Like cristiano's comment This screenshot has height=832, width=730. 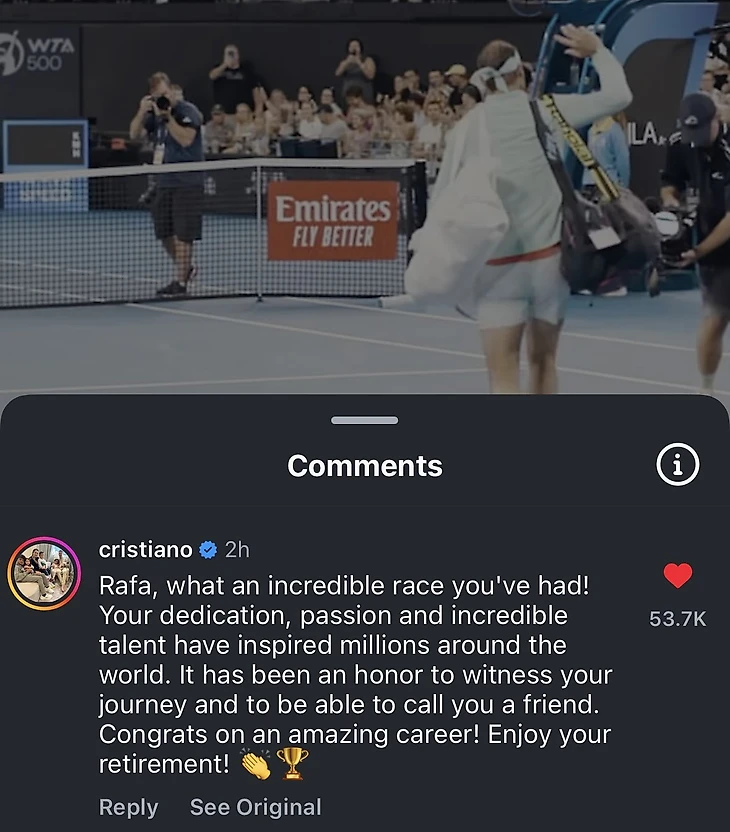677,576
